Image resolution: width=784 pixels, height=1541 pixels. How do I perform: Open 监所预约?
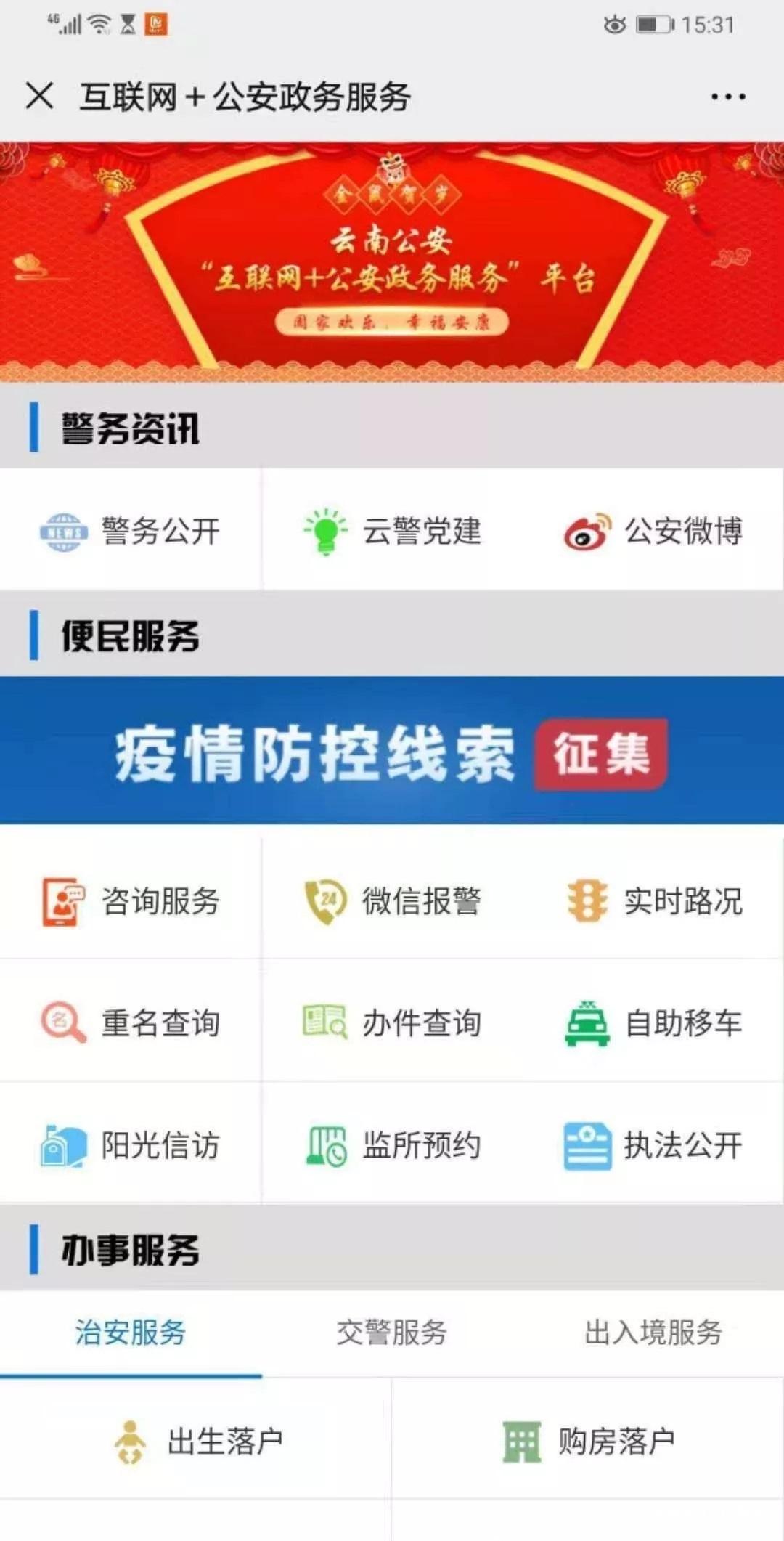[392, 1145]
